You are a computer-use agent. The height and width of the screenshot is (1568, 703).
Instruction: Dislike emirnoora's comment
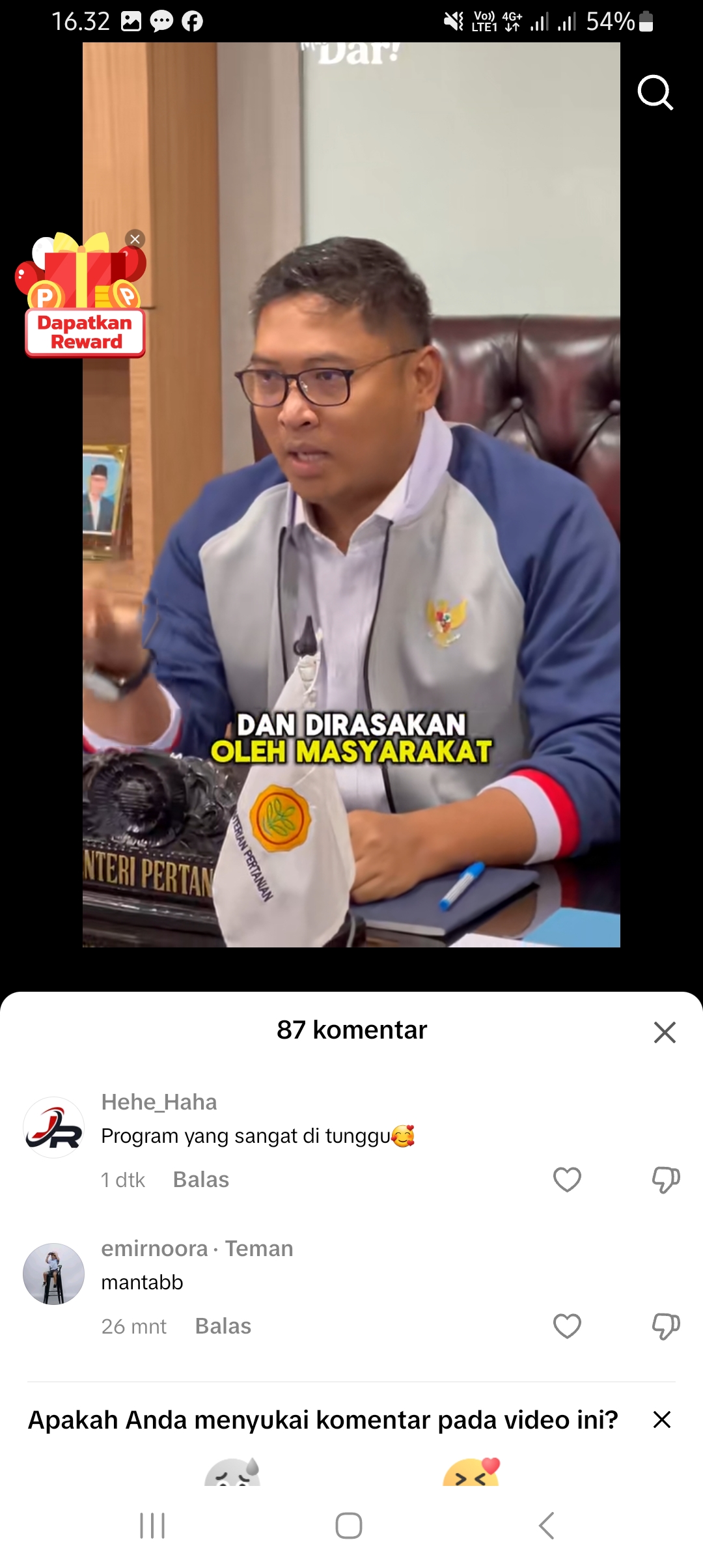pos(666,1326)
